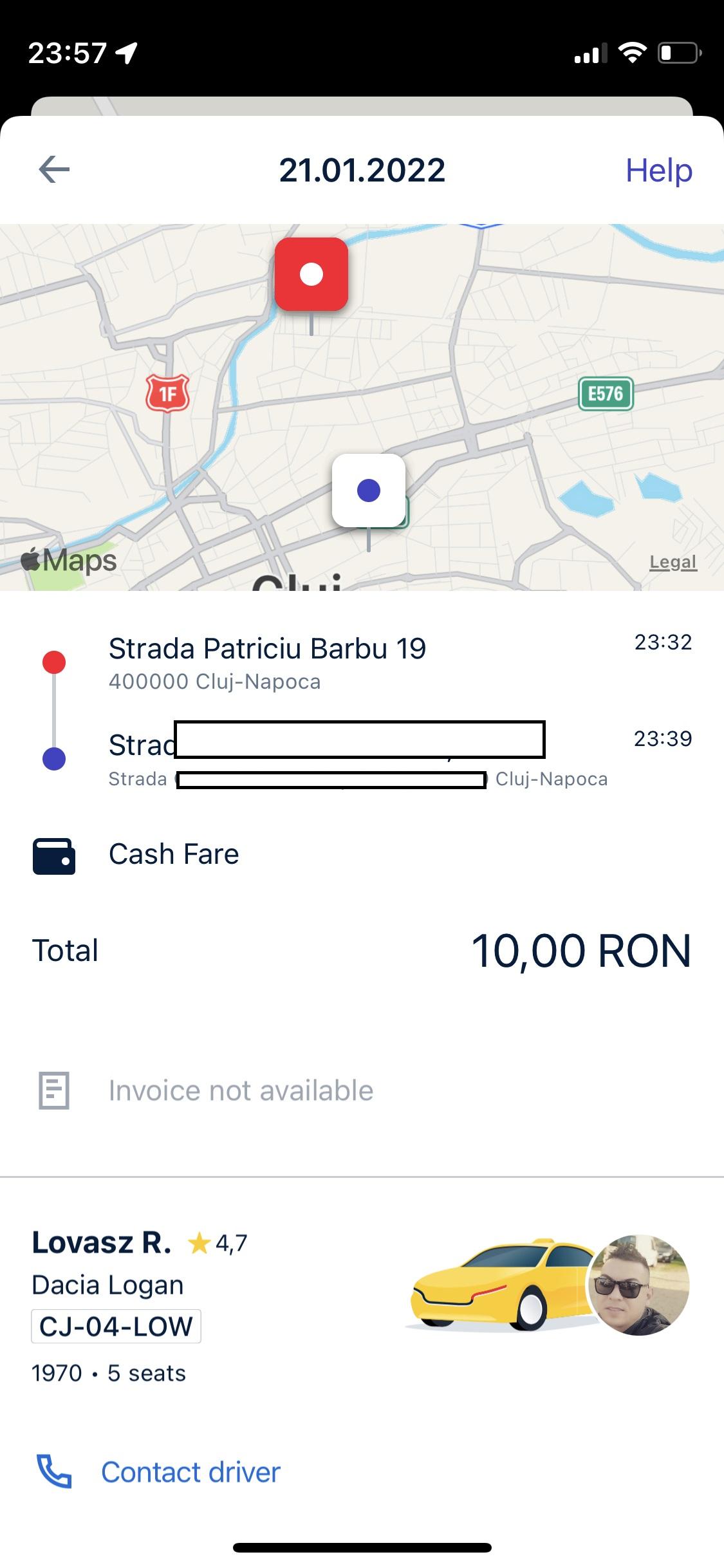724x1568 pixels.
Task: Open the Legal link on the map
Action: point(673,562)
